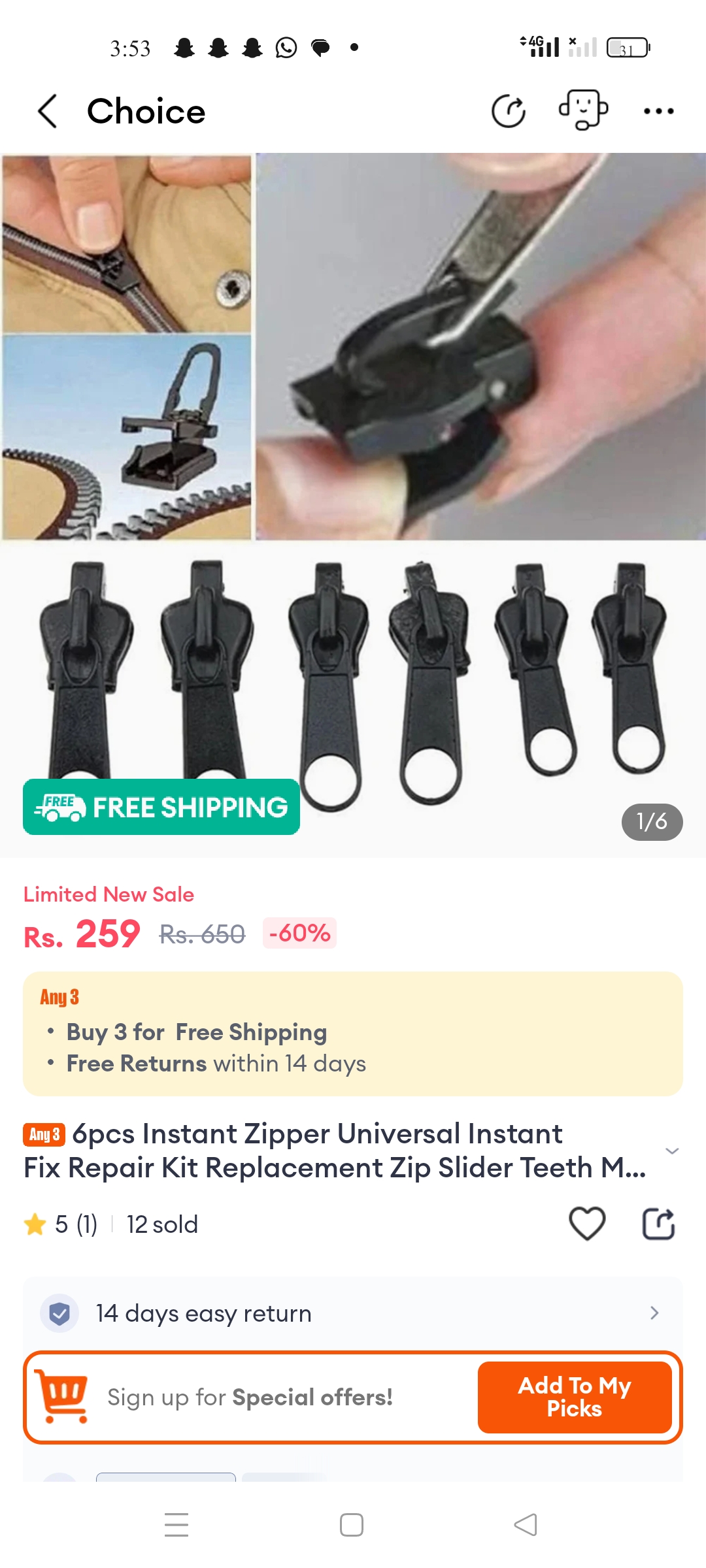Tap the system home button
The height and width of the screenshot is (1568, 706).
point(352,1525)
